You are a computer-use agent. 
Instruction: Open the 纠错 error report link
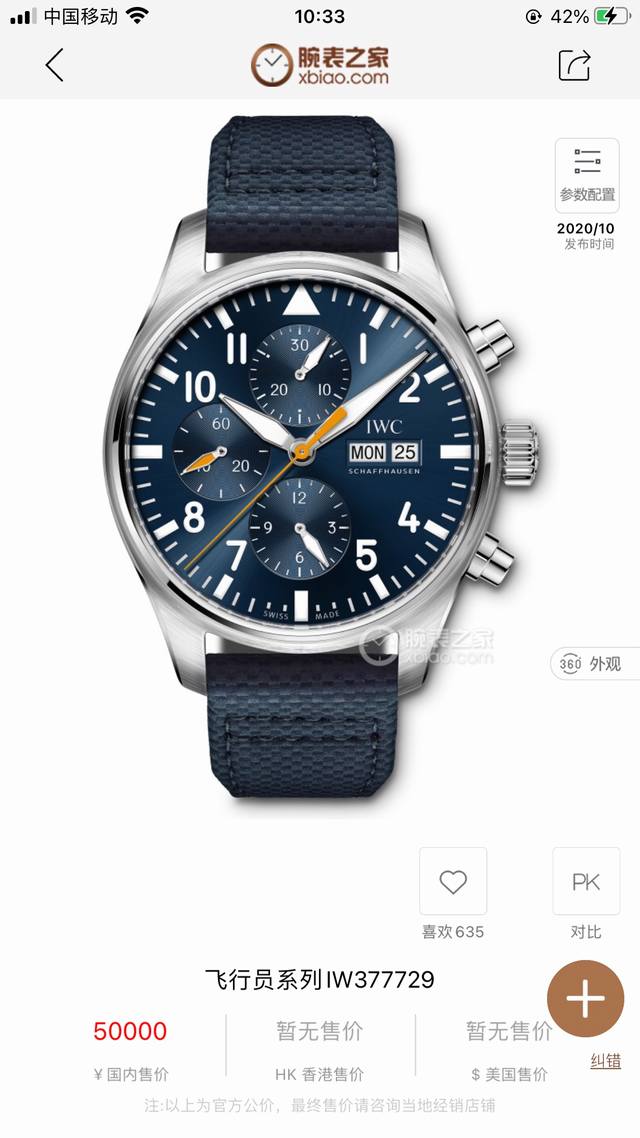click(605, 1061)
